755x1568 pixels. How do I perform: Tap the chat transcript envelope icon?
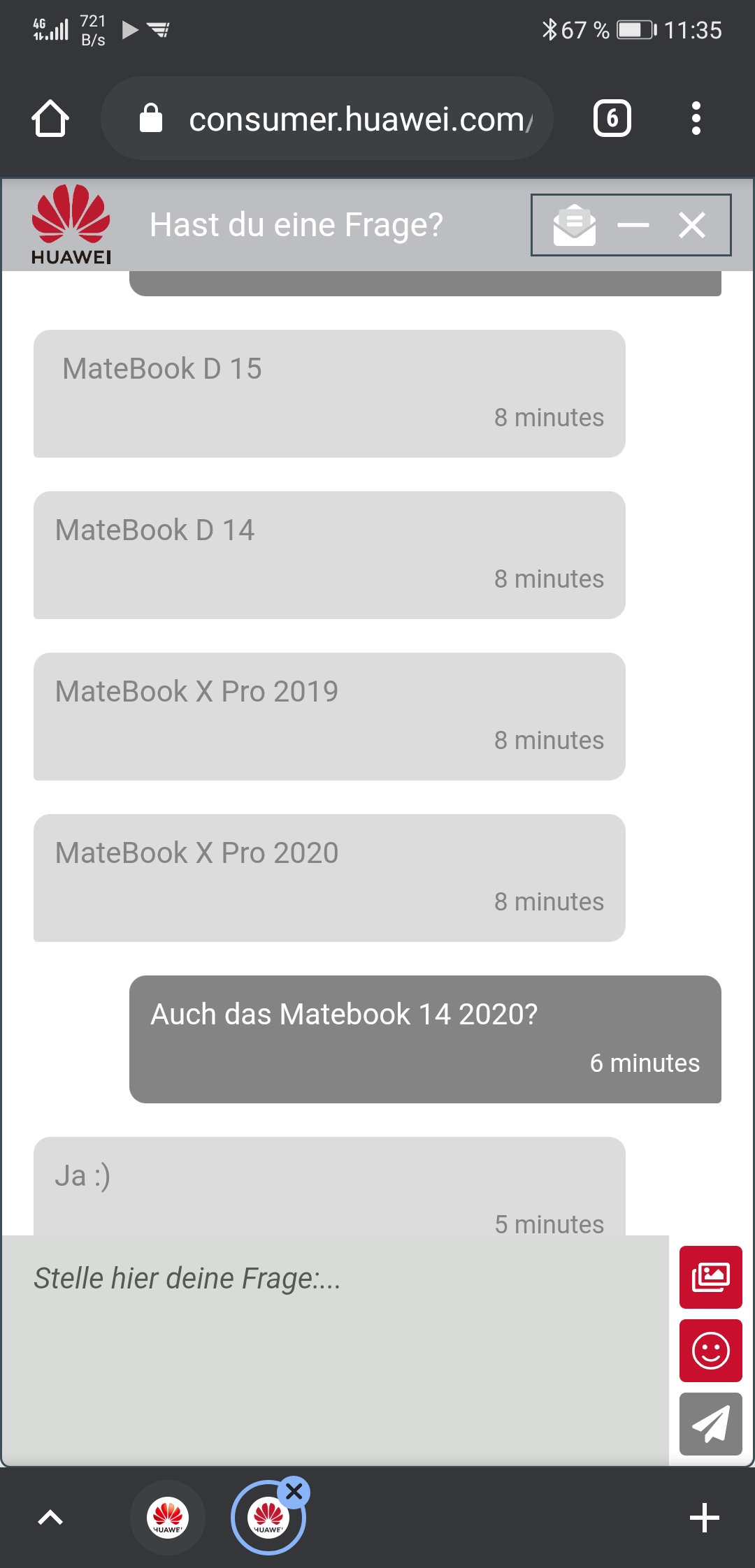[574, 225]
